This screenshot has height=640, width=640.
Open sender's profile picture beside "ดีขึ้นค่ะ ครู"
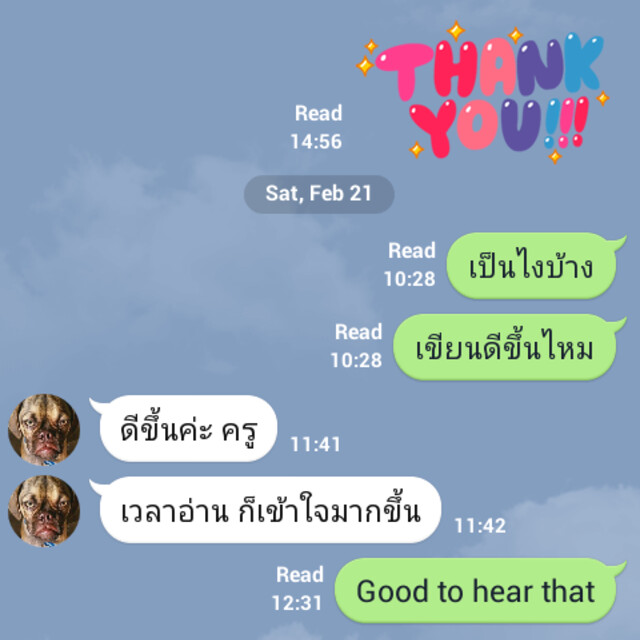[43, 429]
